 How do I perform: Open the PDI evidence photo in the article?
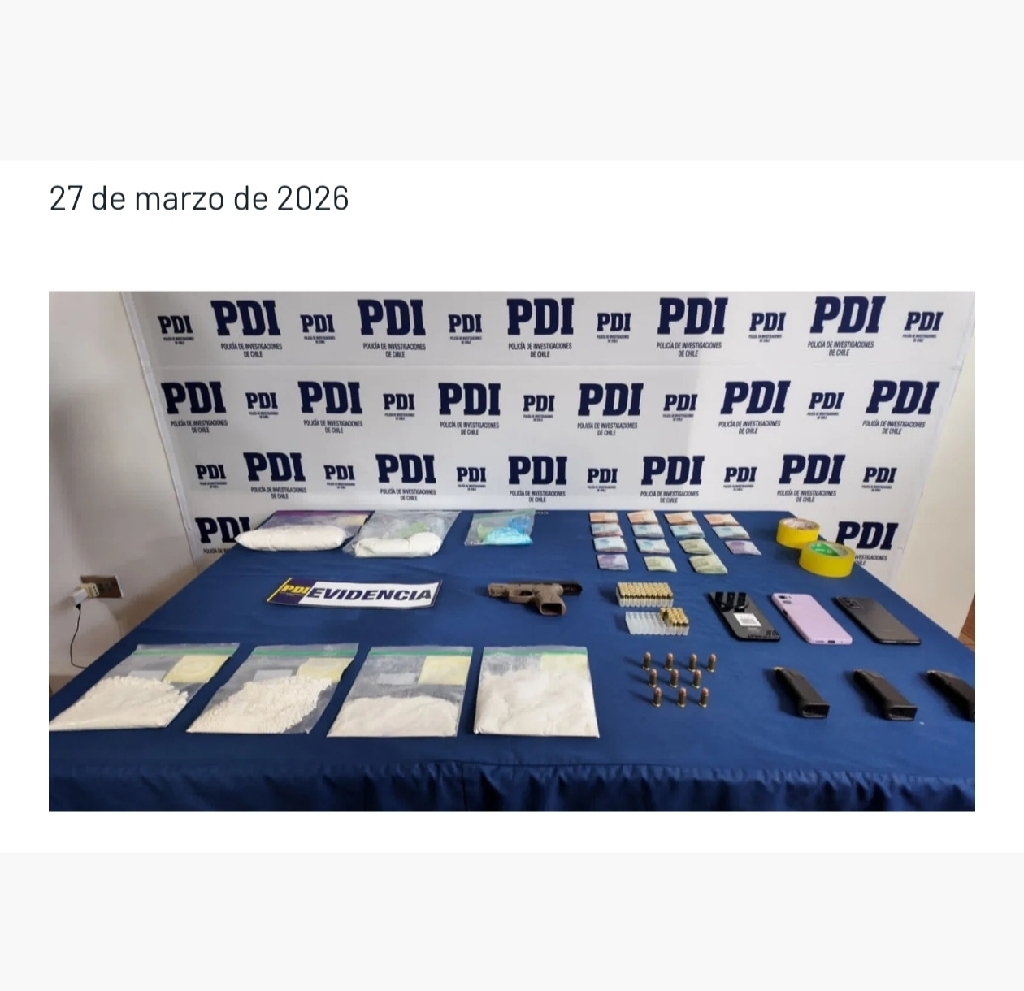pos(511,550)
